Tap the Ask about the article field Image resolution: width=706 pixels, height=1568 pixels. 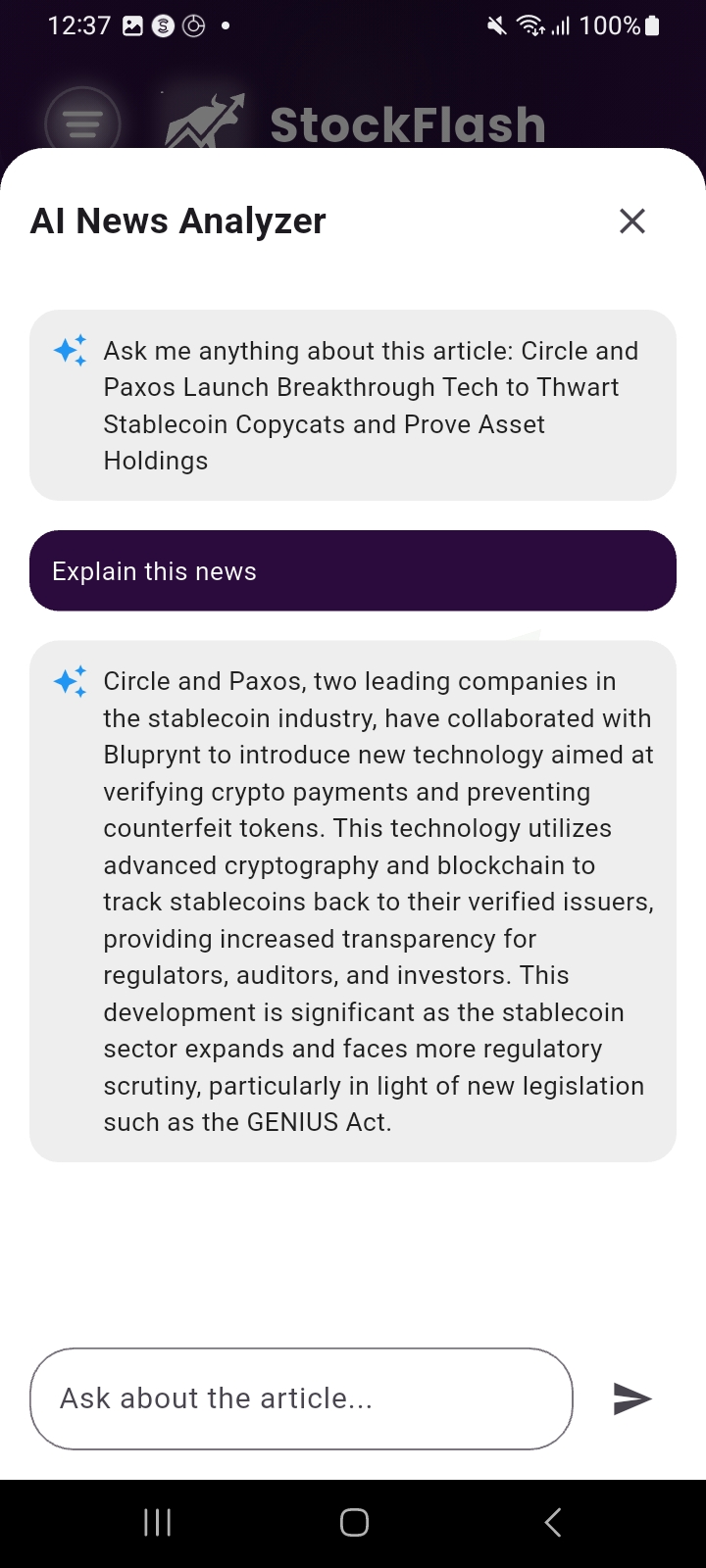click(301, 1398)
